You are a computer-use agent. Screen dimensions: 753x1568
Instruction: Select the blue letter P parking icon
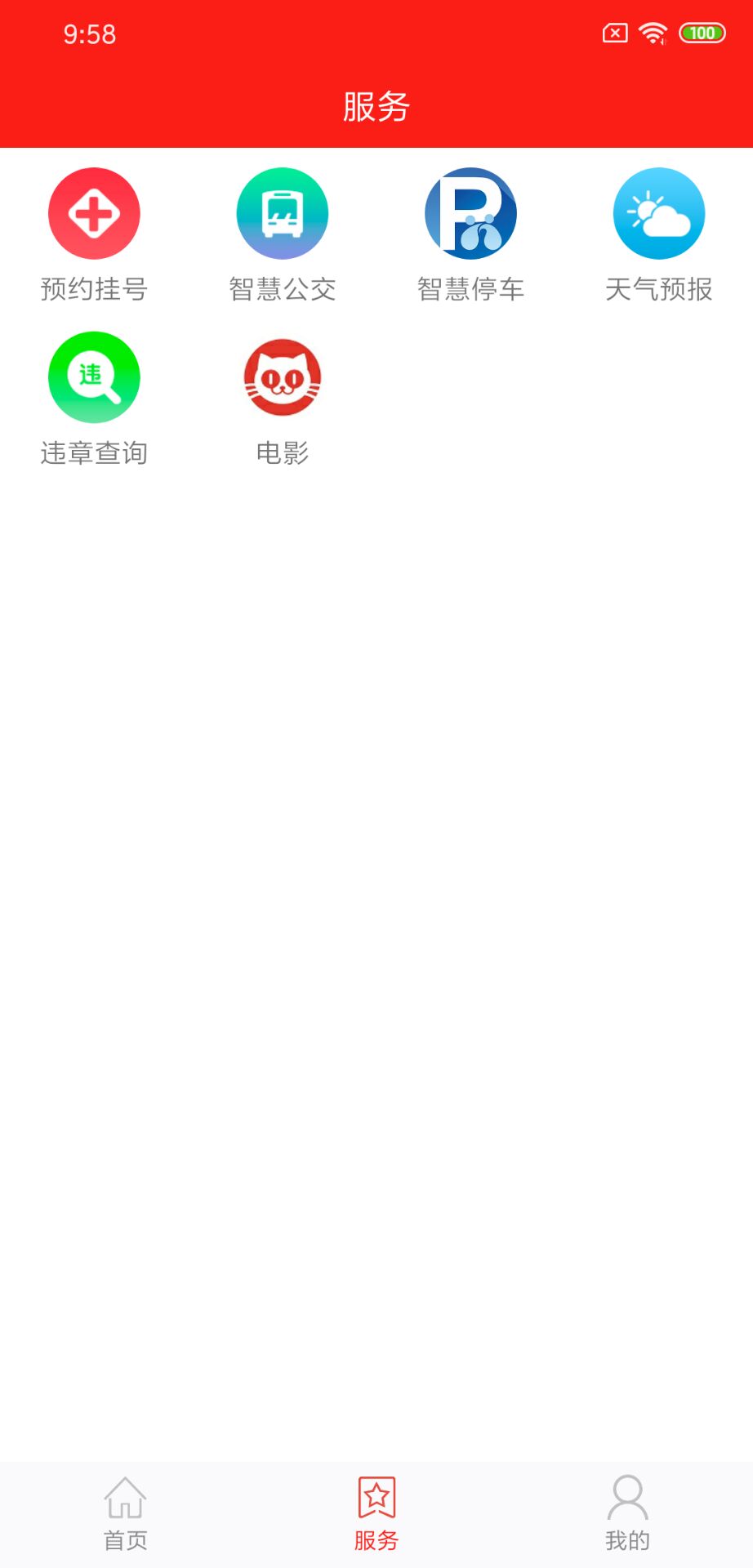click(x=471, y=214)
